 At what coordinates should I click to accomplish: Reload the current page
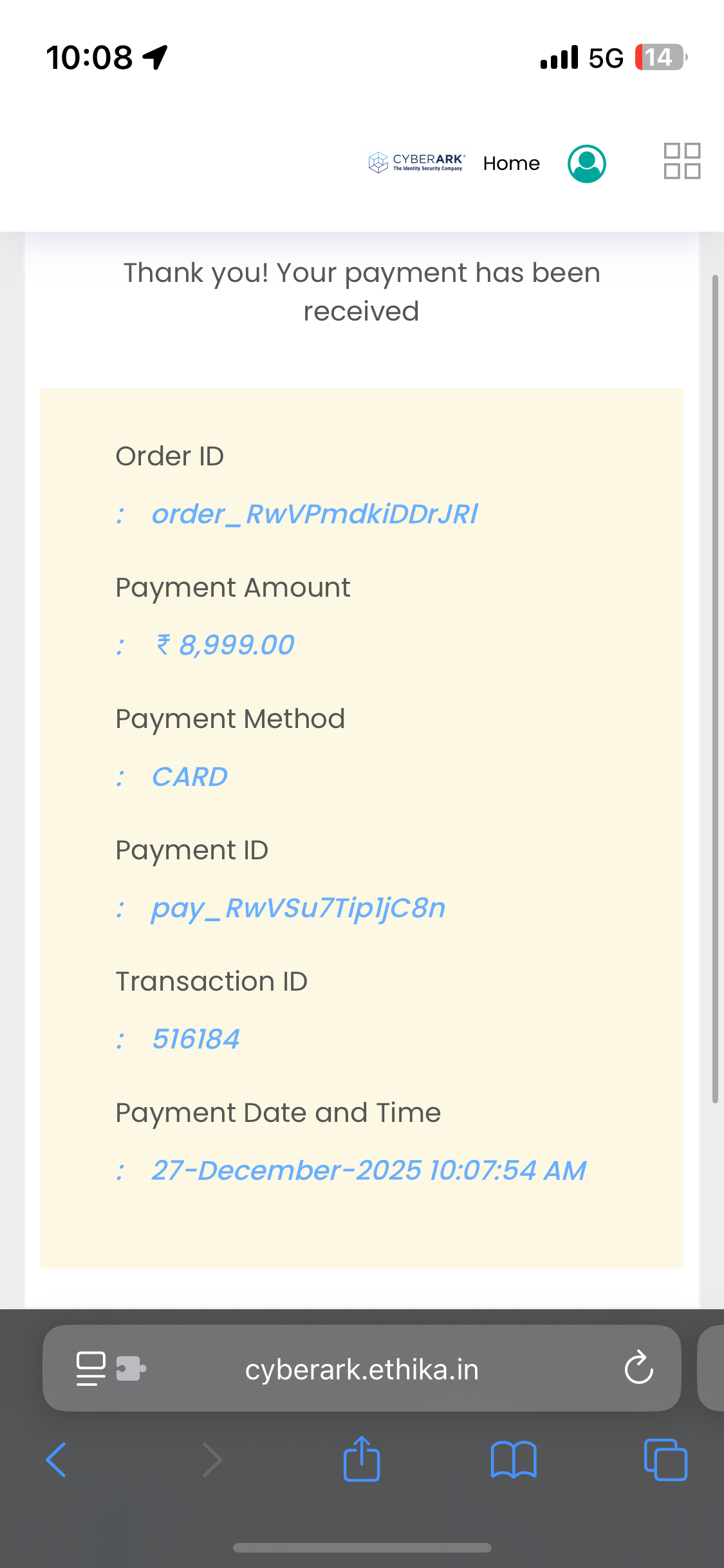click(638, 1368)
